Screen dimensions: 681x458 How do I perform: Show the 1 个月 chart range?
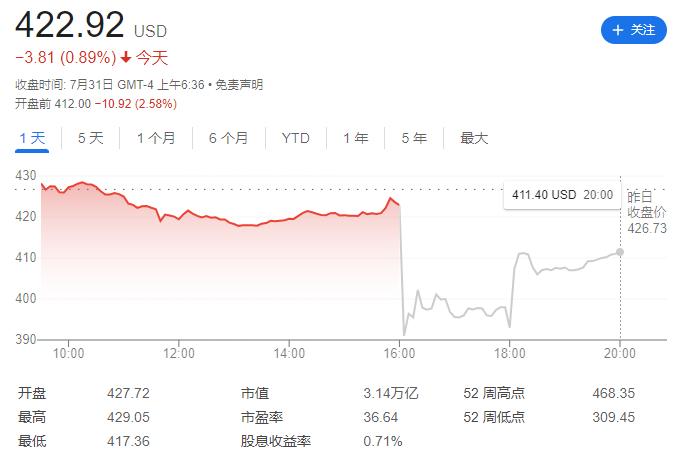pyautogui.click(x=156, y=138)
